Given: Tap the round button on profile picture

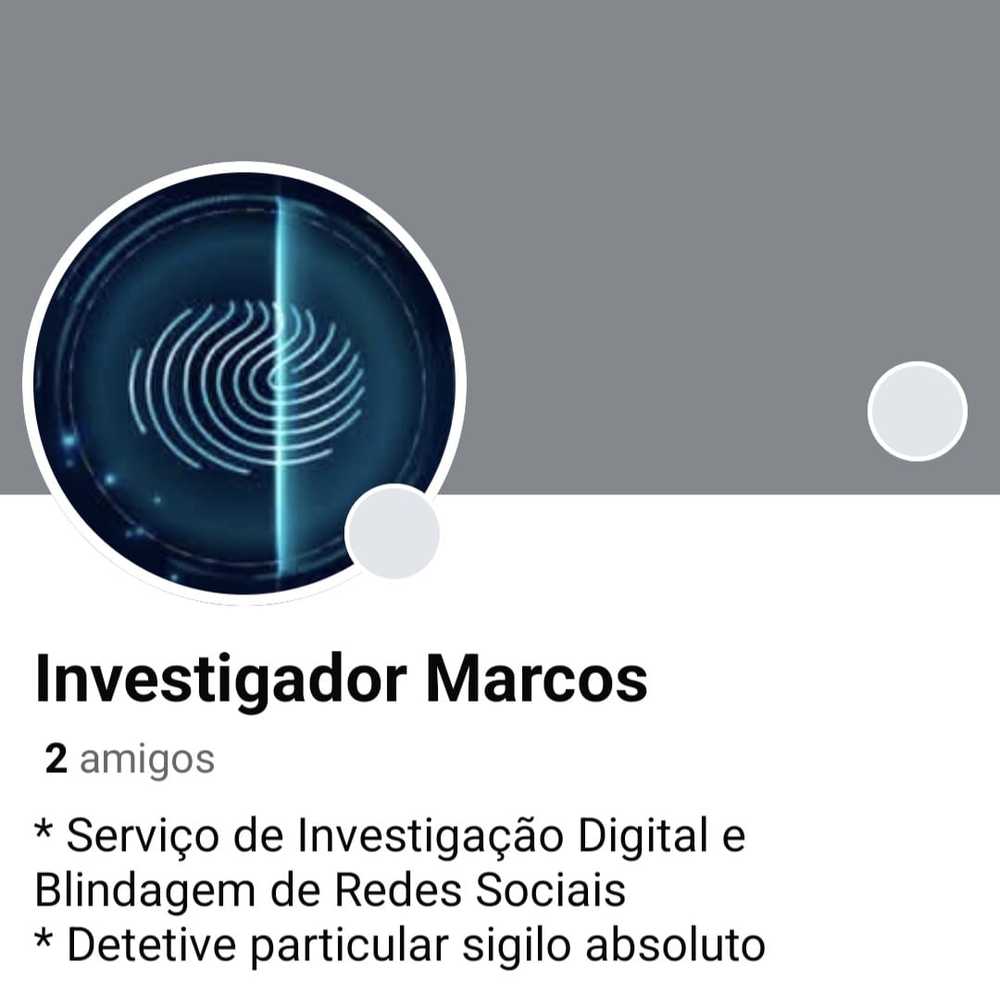Looking at the screenshot, I should (392, 532).
